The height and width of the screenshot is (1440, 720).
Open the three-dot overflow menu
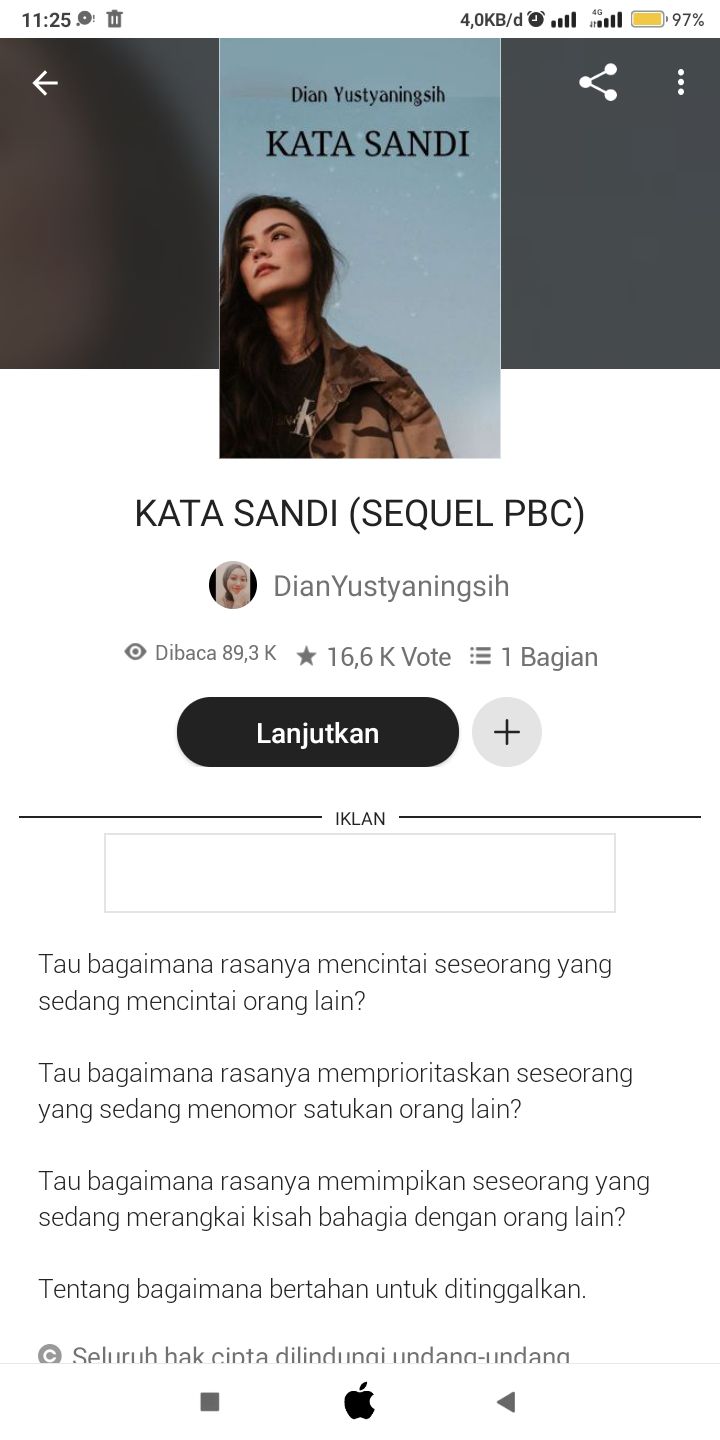pos(681,83)
